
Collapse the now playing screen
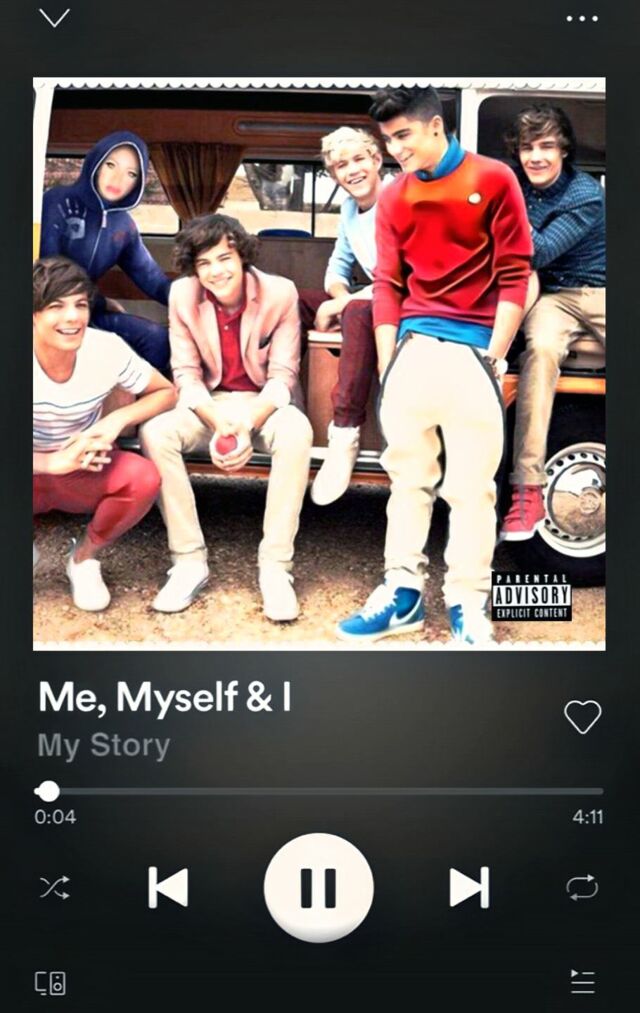[x=54, y=18]
